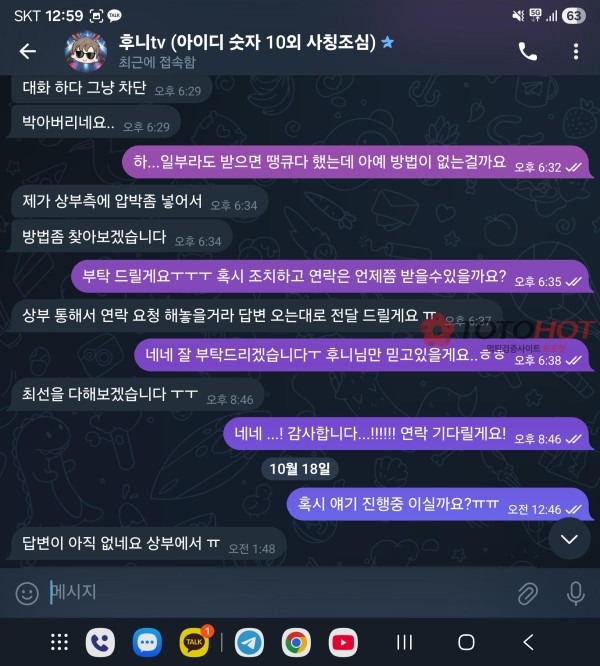Launch Chrome browser from the taskbar
The image size is (600, 666).
(x=295, y=642)
